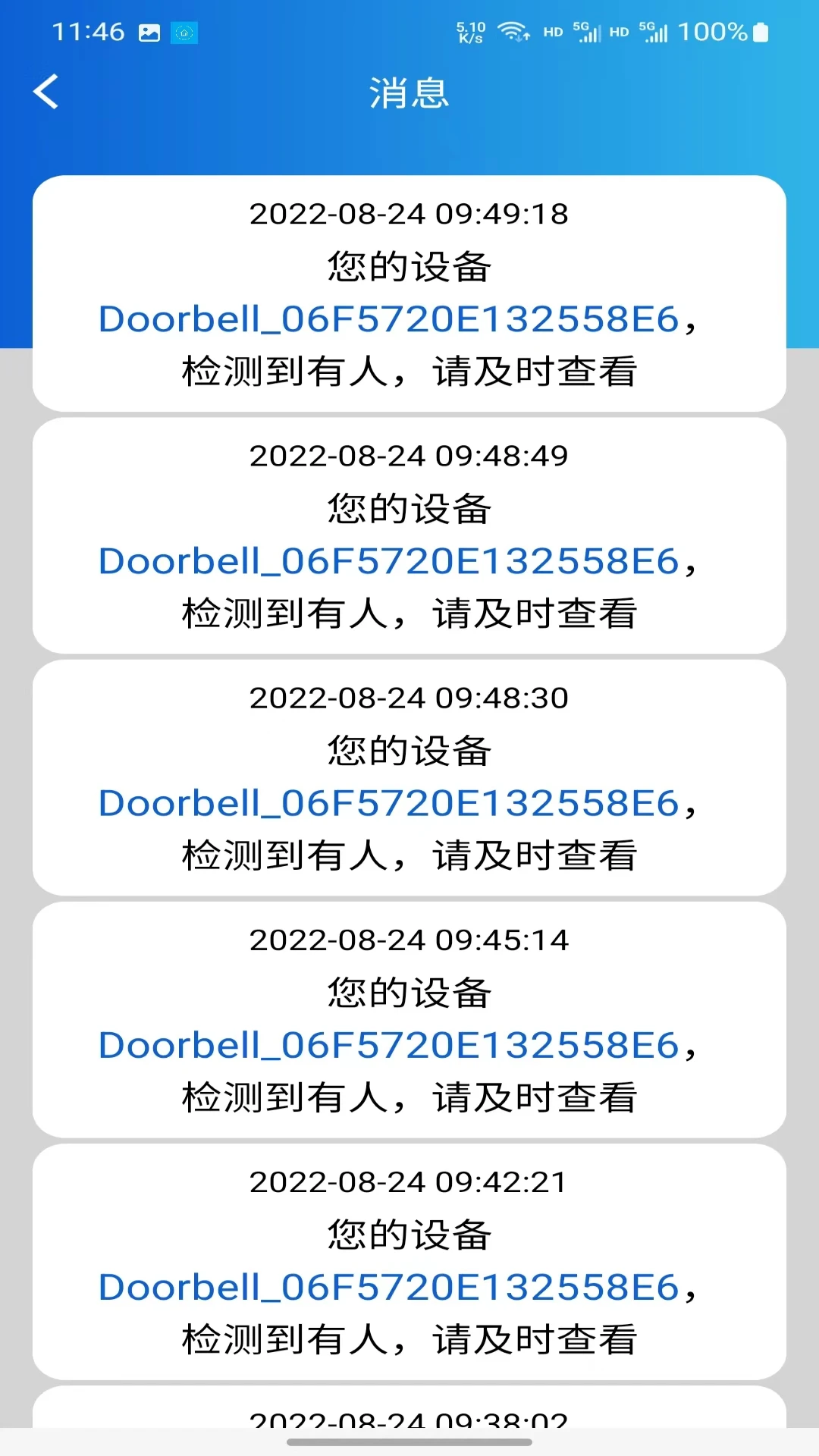The width and height of the screenshot is (819, 1456).
Task: Open the topmost message card
Action: [409, 292]
